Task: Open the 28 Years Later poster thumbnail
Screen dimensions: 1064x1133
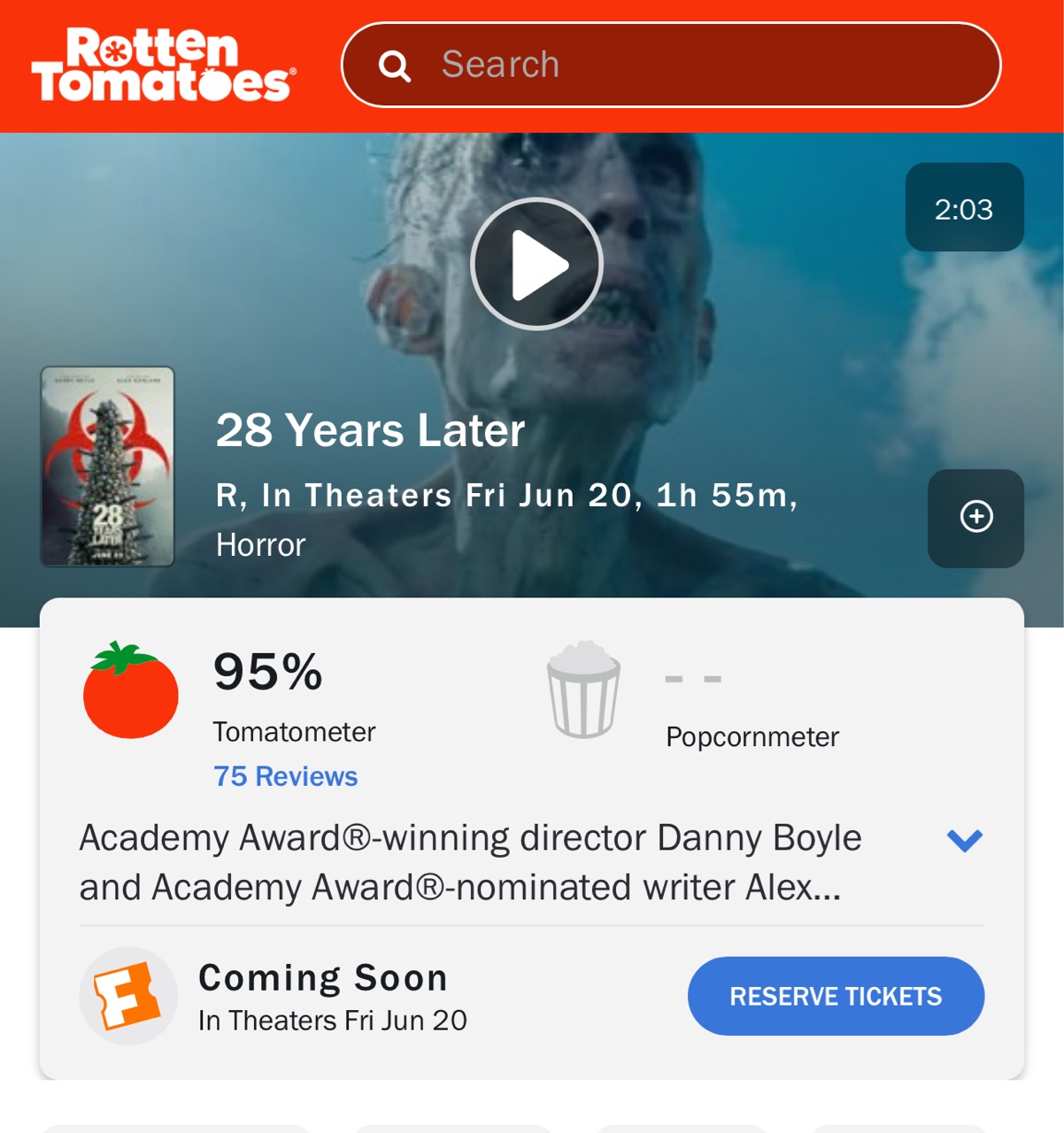Action: pos(107,466)
